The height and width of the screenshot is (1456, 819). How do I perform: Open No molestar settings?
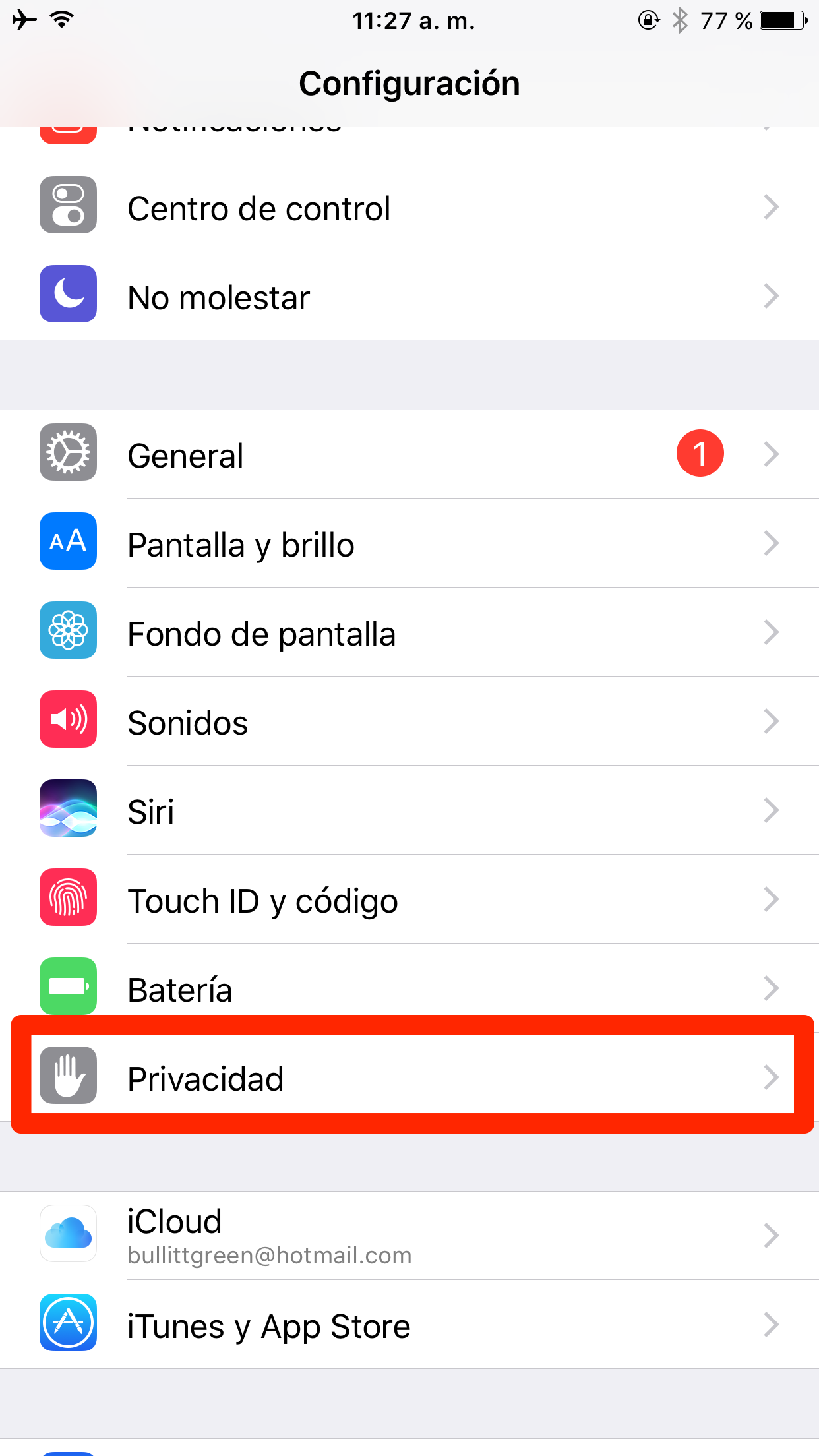tap(409, 297)
